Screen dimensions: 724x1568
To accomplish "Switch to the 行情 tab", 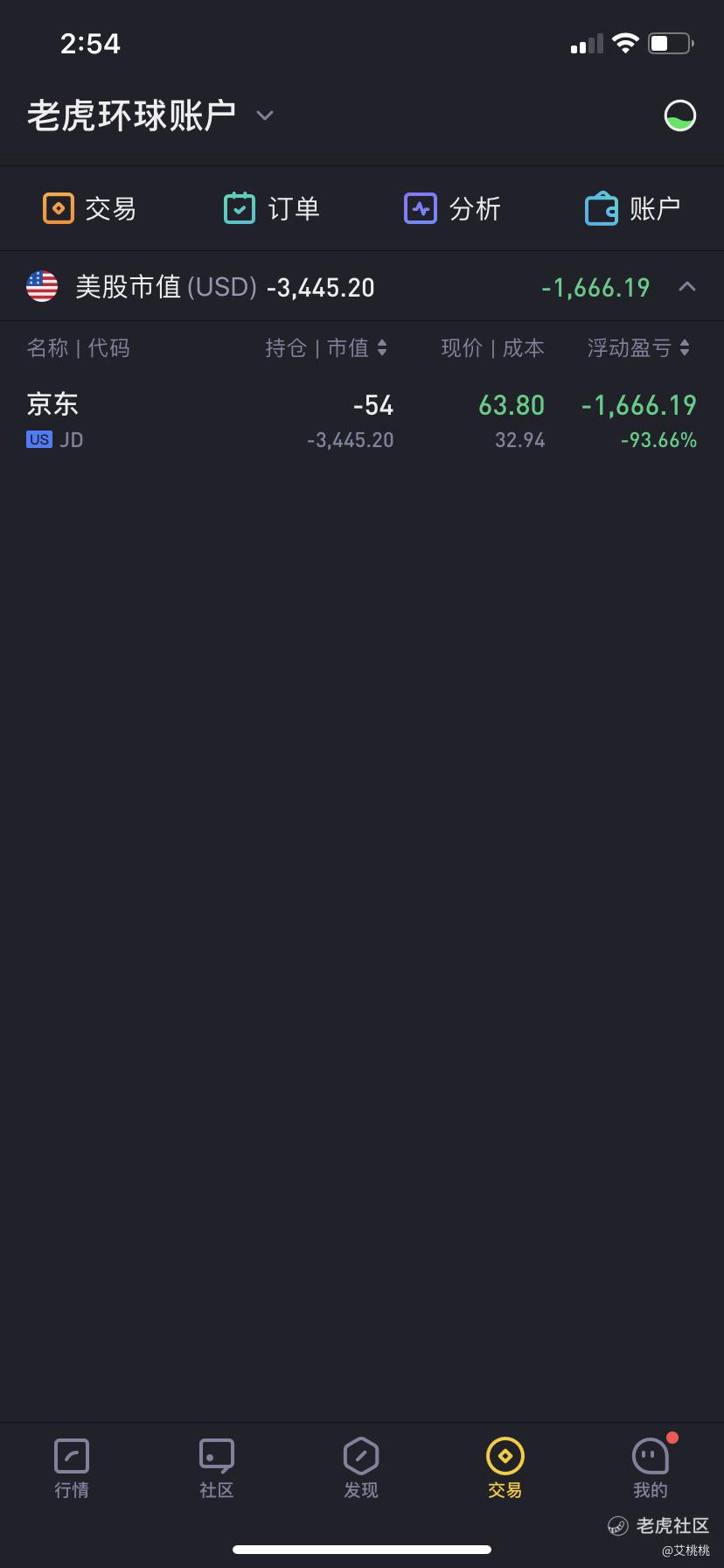I will [72, 1469].
